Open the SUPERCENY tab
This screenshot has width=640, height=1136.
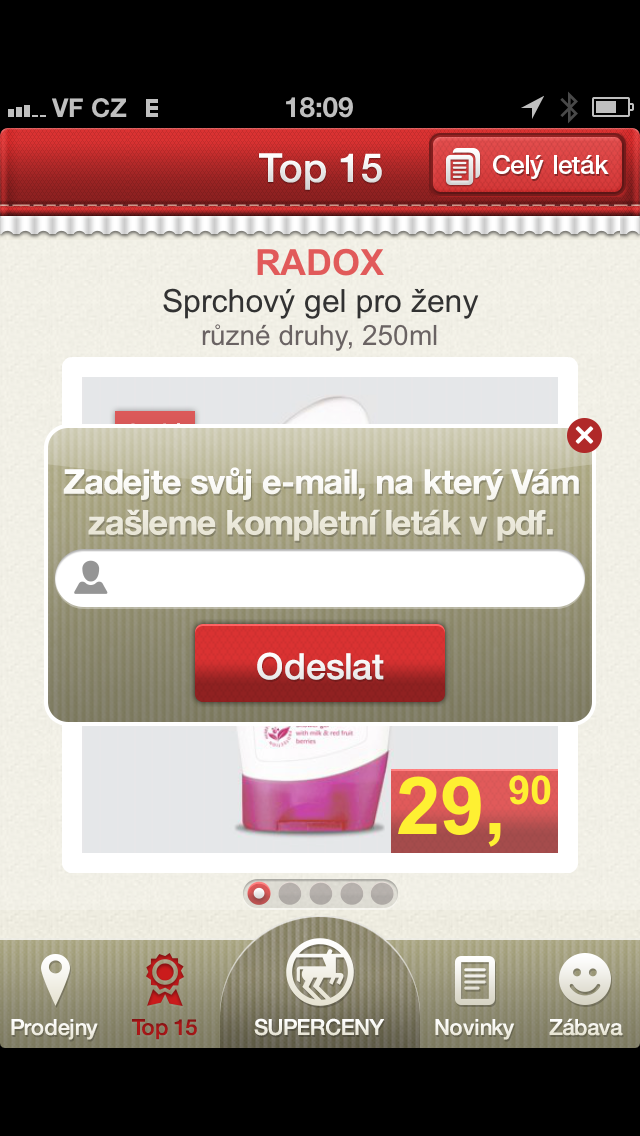320,990
